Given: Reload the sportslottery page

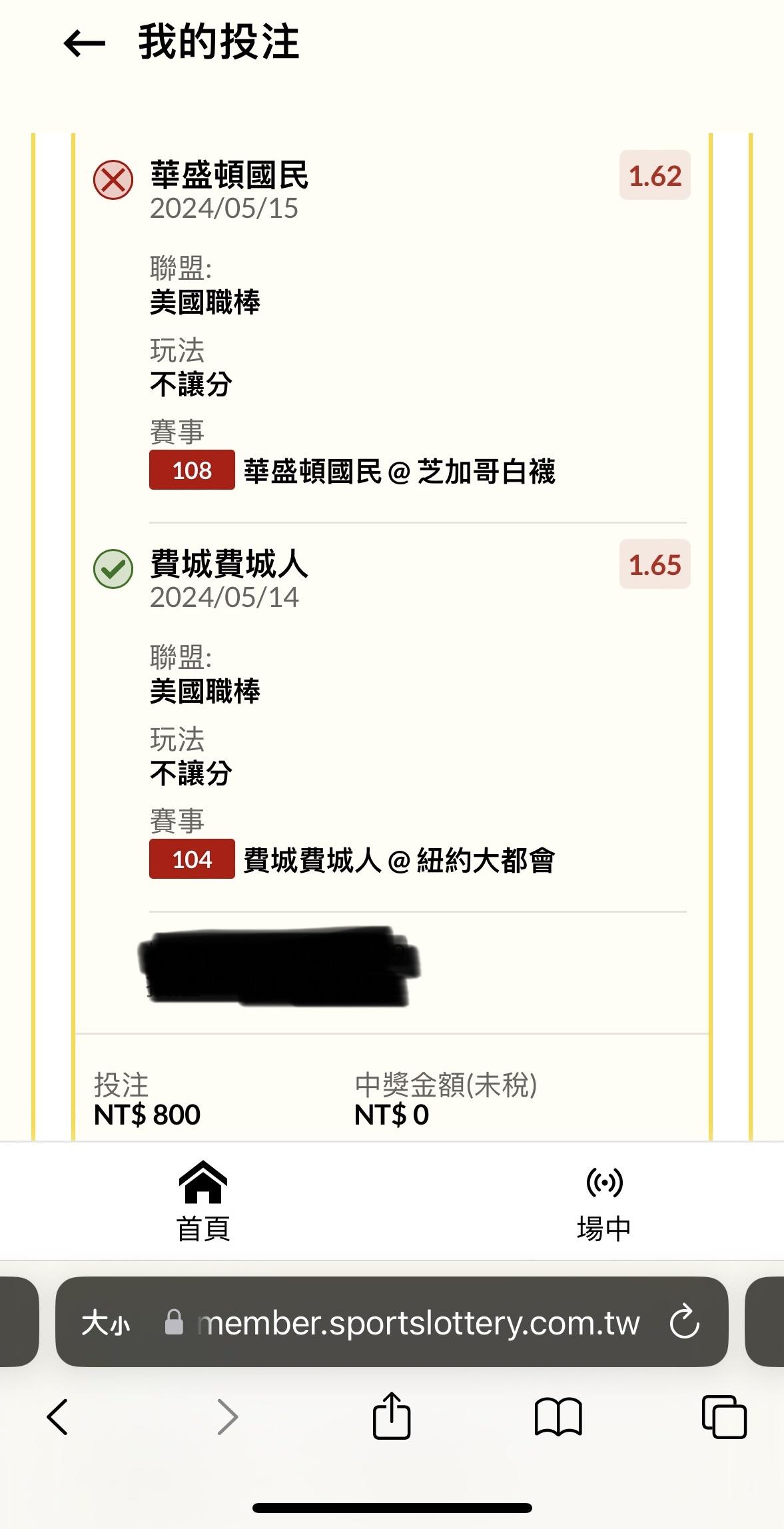Looking at the screenshot, I should coord(684,1322).
